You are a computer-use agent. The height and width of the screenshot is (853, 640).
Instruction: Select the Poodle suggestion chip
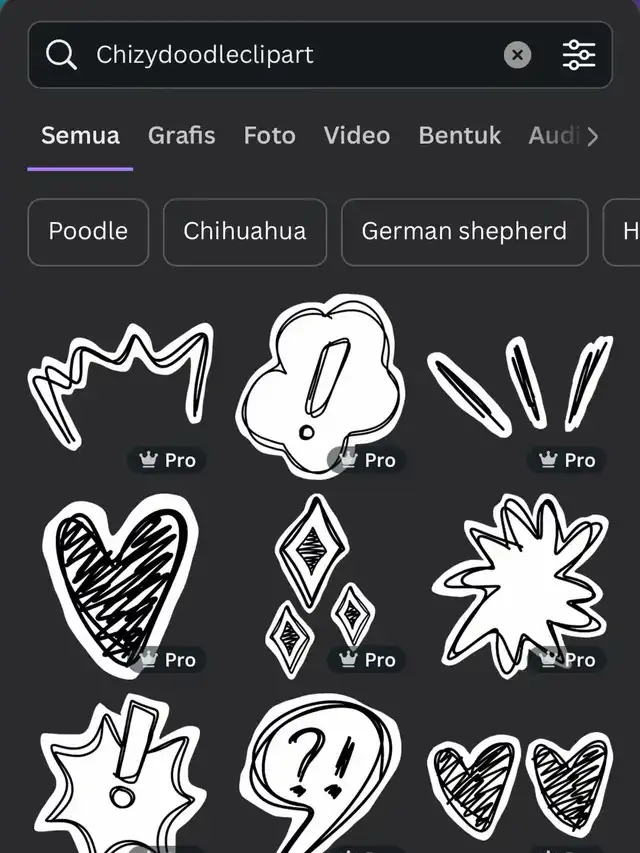pyautogui.click(x=88, y=232)
